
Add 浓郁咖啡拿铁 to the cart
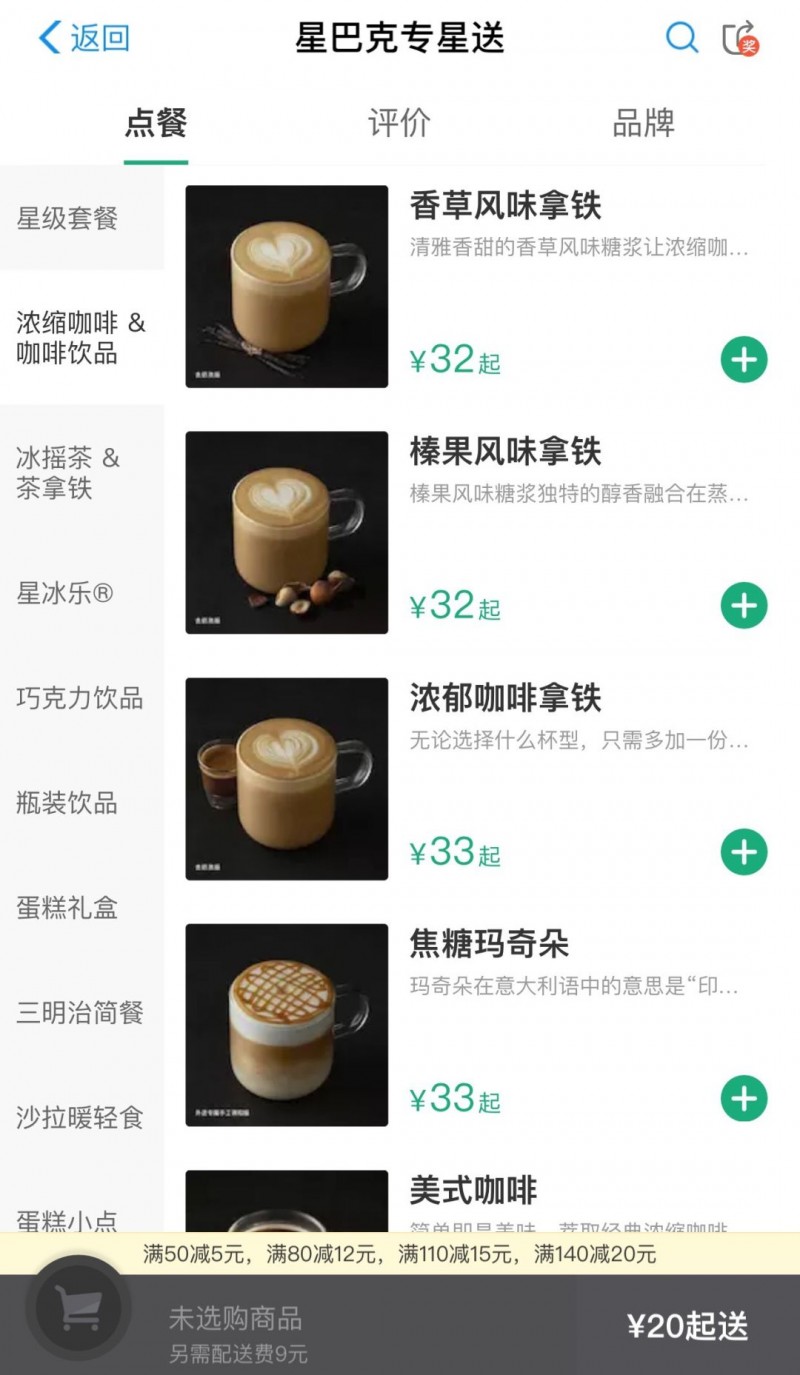tap(744, 852)
